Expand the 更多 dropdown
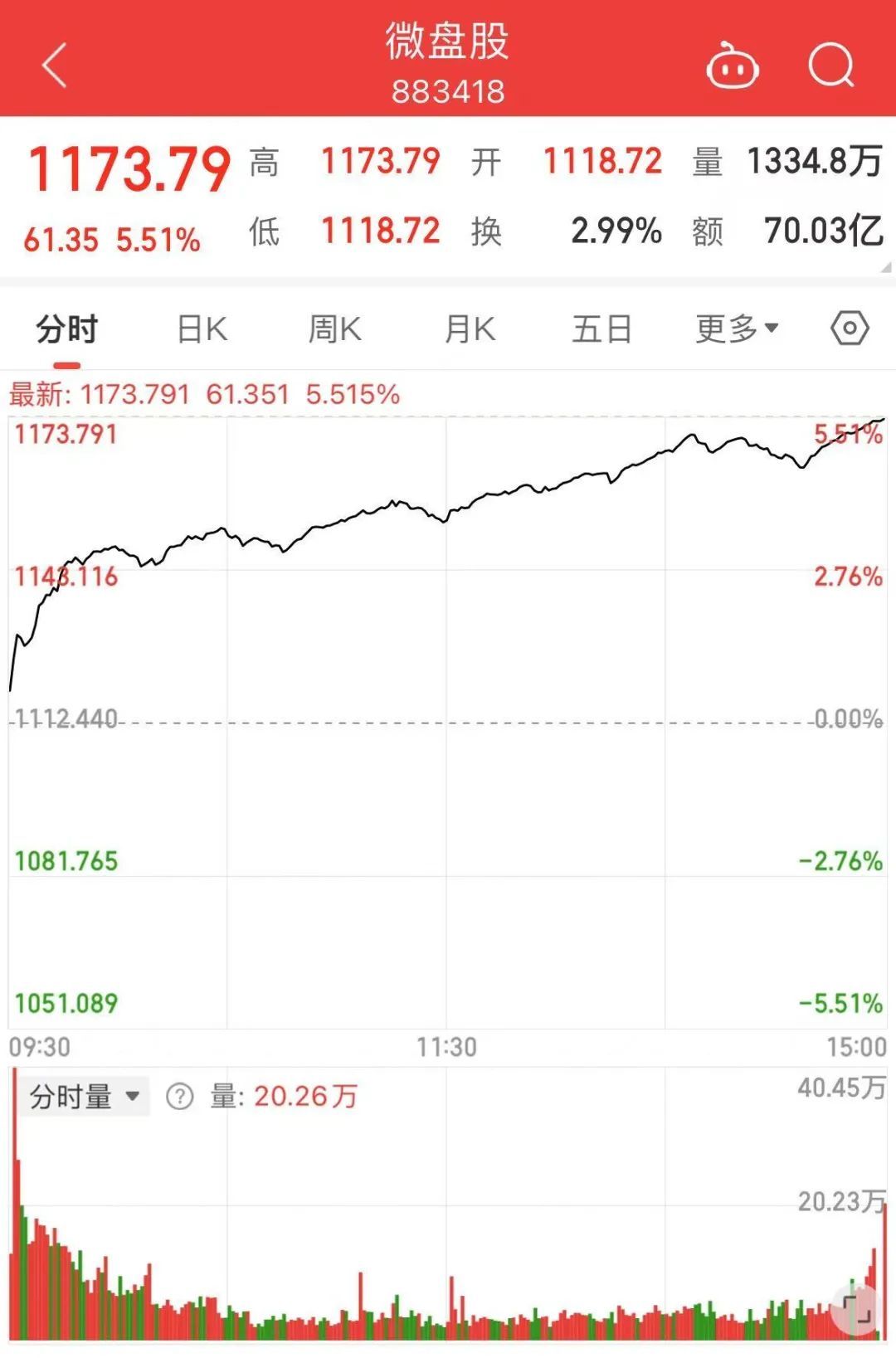896x1358 pixels. pyautogui.click(x=737, y=330)
